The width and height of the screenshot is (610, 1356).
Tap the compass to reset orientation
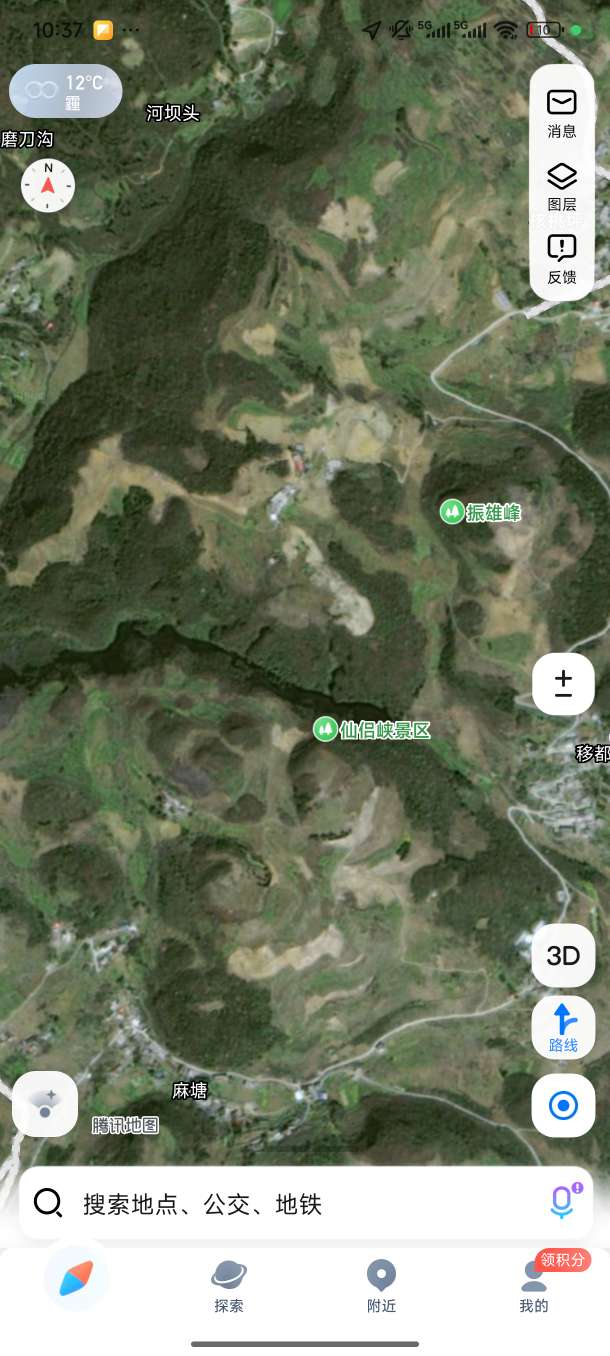(48, 185)
